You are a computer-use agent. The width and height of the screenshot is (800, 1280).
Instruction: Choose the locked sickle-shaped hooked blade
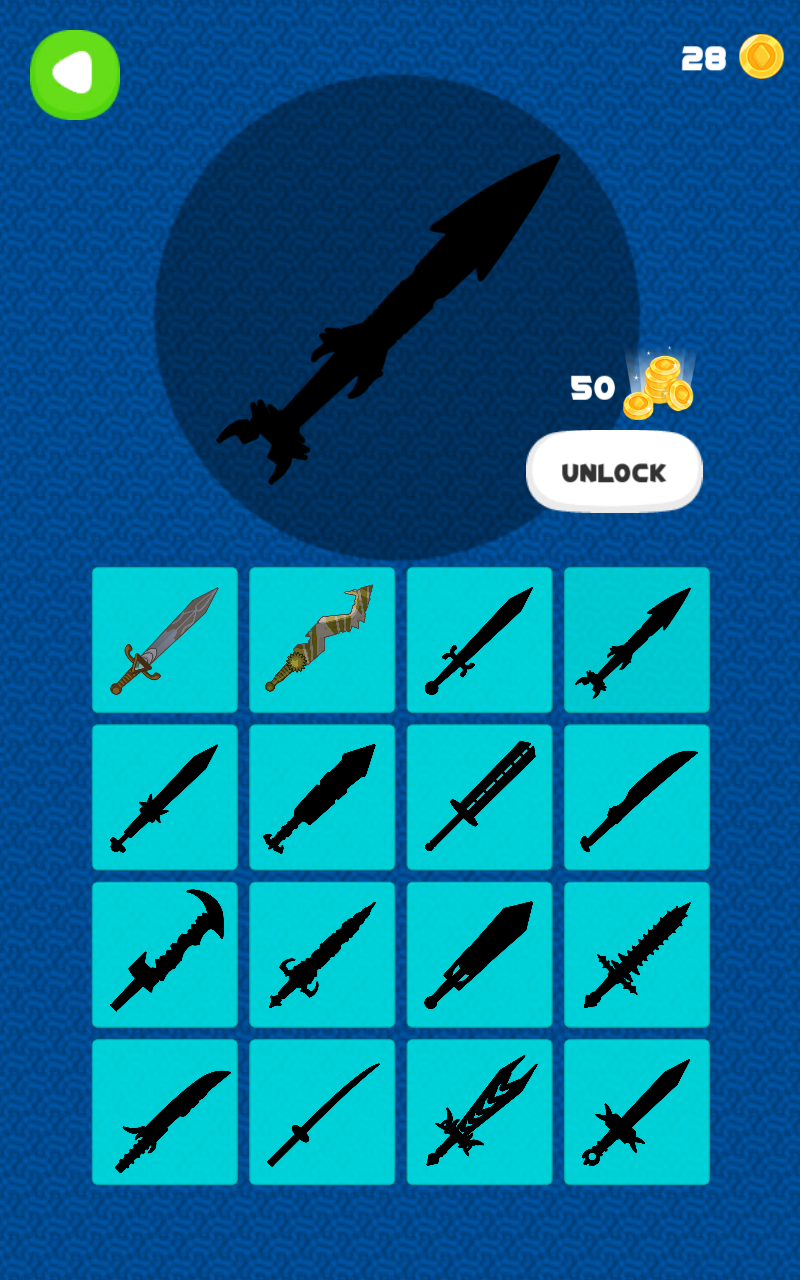point(165,954)
